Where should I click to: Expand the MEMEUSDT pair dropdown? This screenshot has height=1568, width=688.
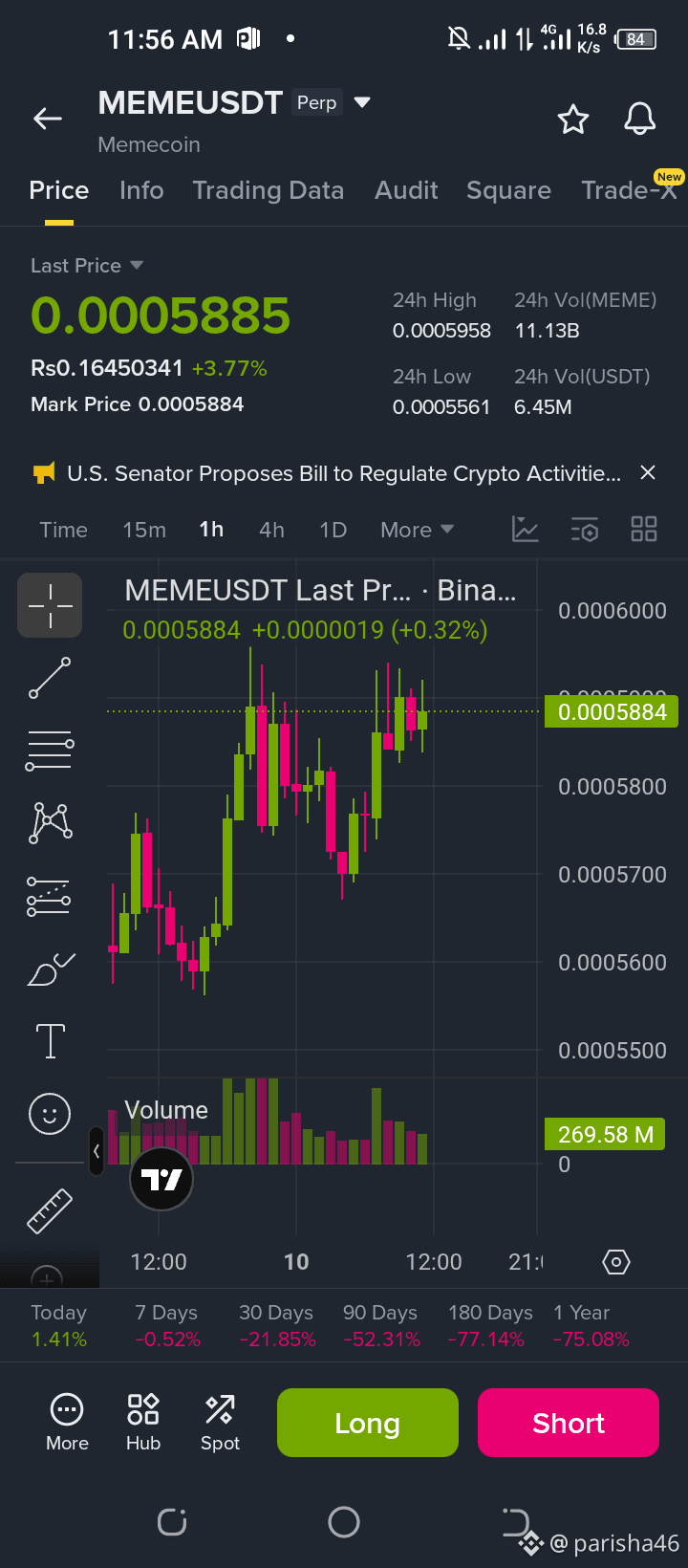tap(362, 102)
